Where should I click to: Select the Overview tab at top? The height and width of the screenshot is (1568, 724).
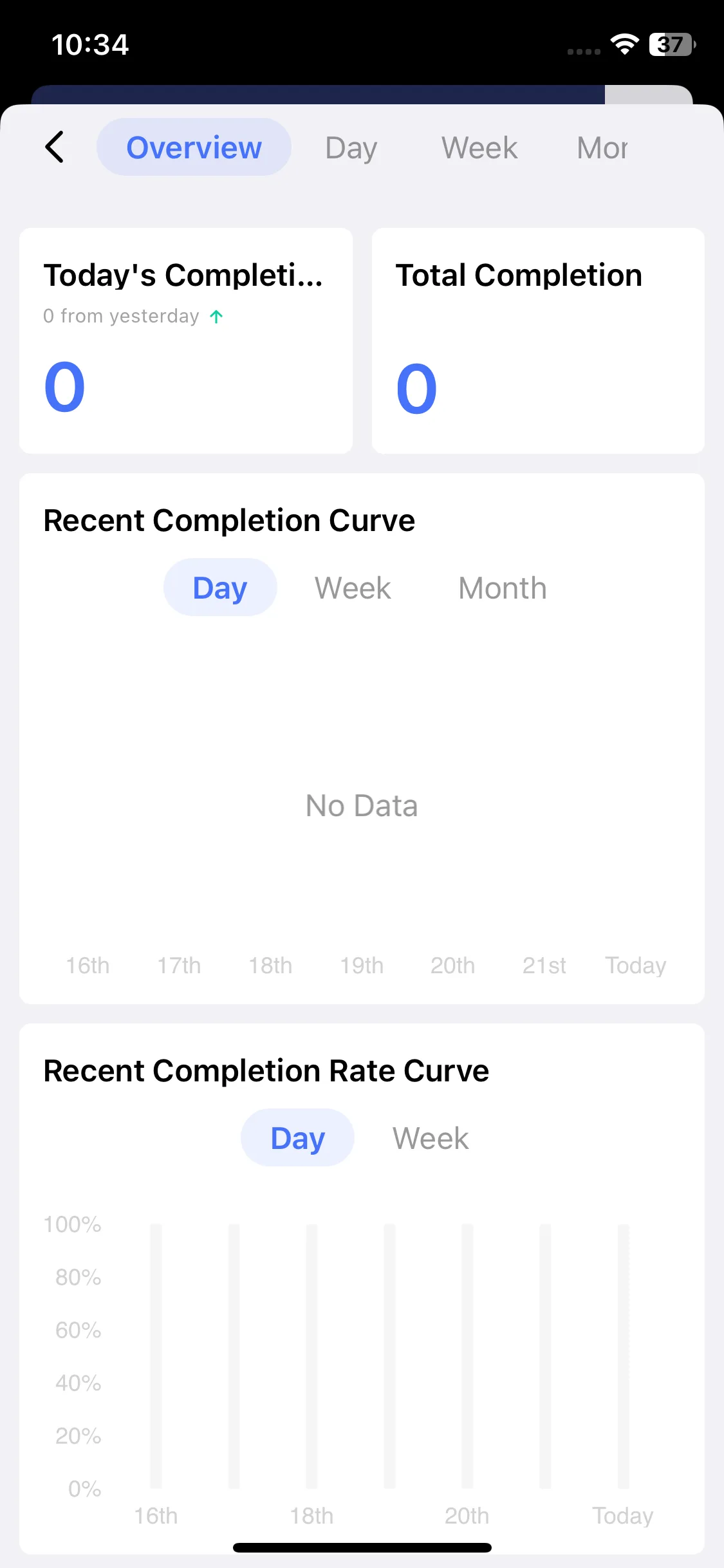tap(194, 147)
